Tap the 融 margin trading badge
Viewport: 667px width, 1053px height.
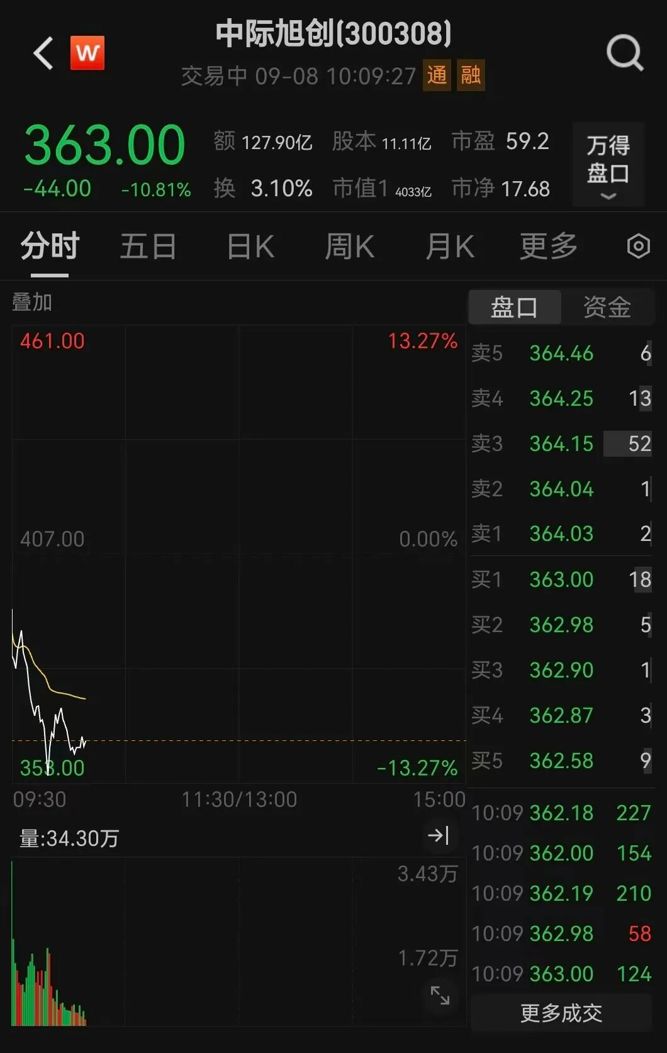click(471, 76)
